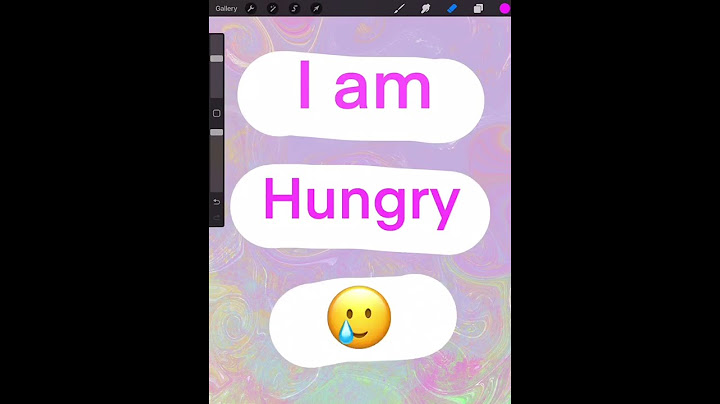Image resolution: width=720 pixels, height=404 pixels.
Task: Tap the eraser tool
Action: [x=452, y=8]
